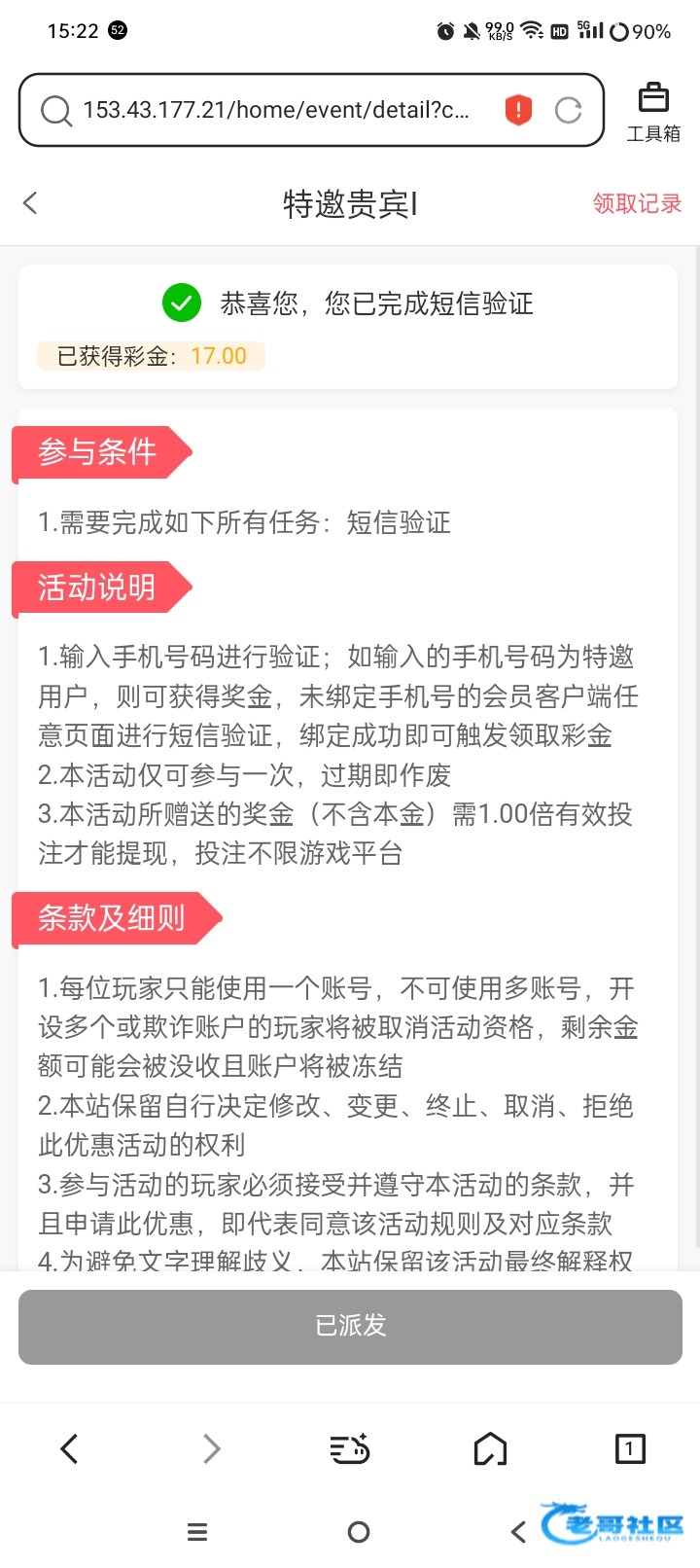700x1568 pixels.
Task: Open the 工具箱 toolbox
Action: [x=653, y=113]
